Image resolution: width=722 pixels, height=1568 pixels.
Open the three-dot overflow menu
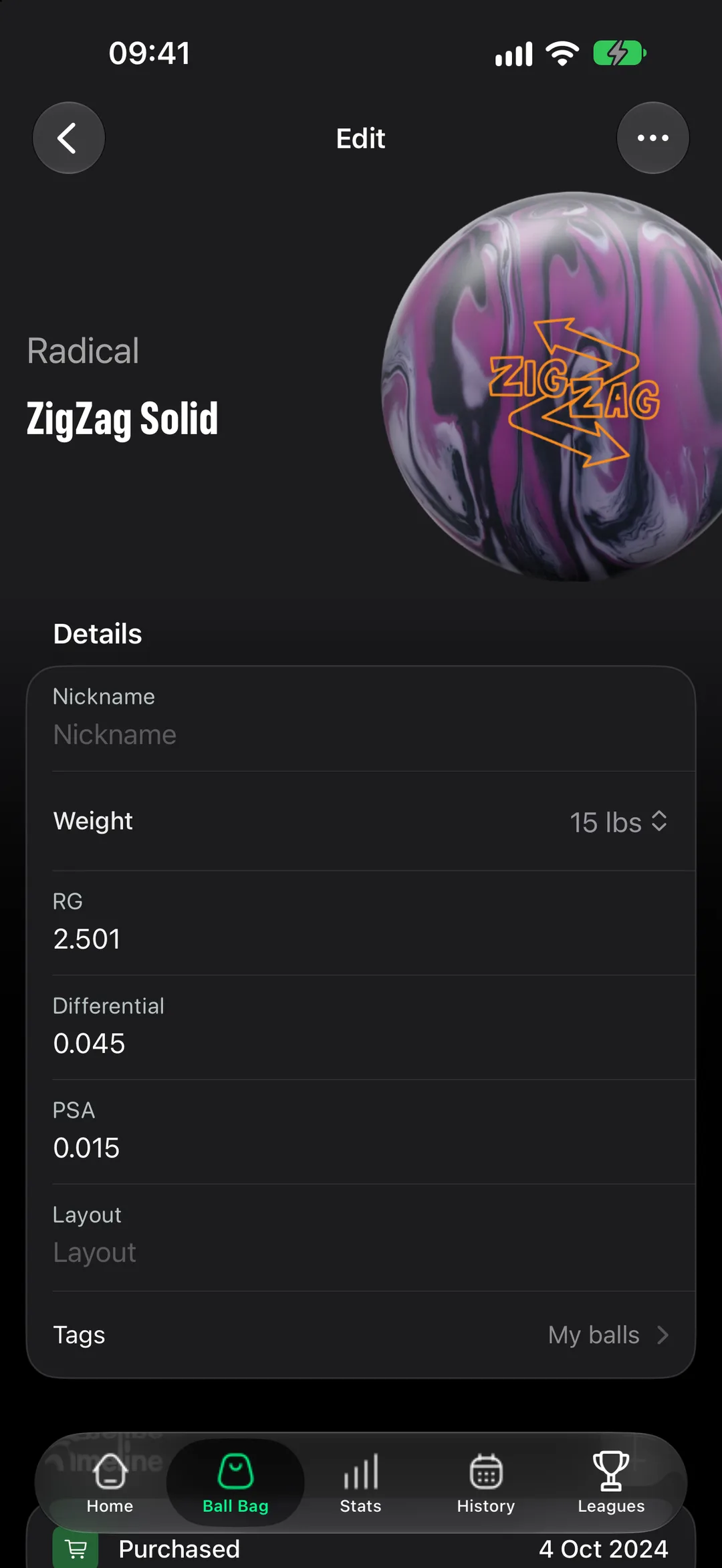[652, 138]
